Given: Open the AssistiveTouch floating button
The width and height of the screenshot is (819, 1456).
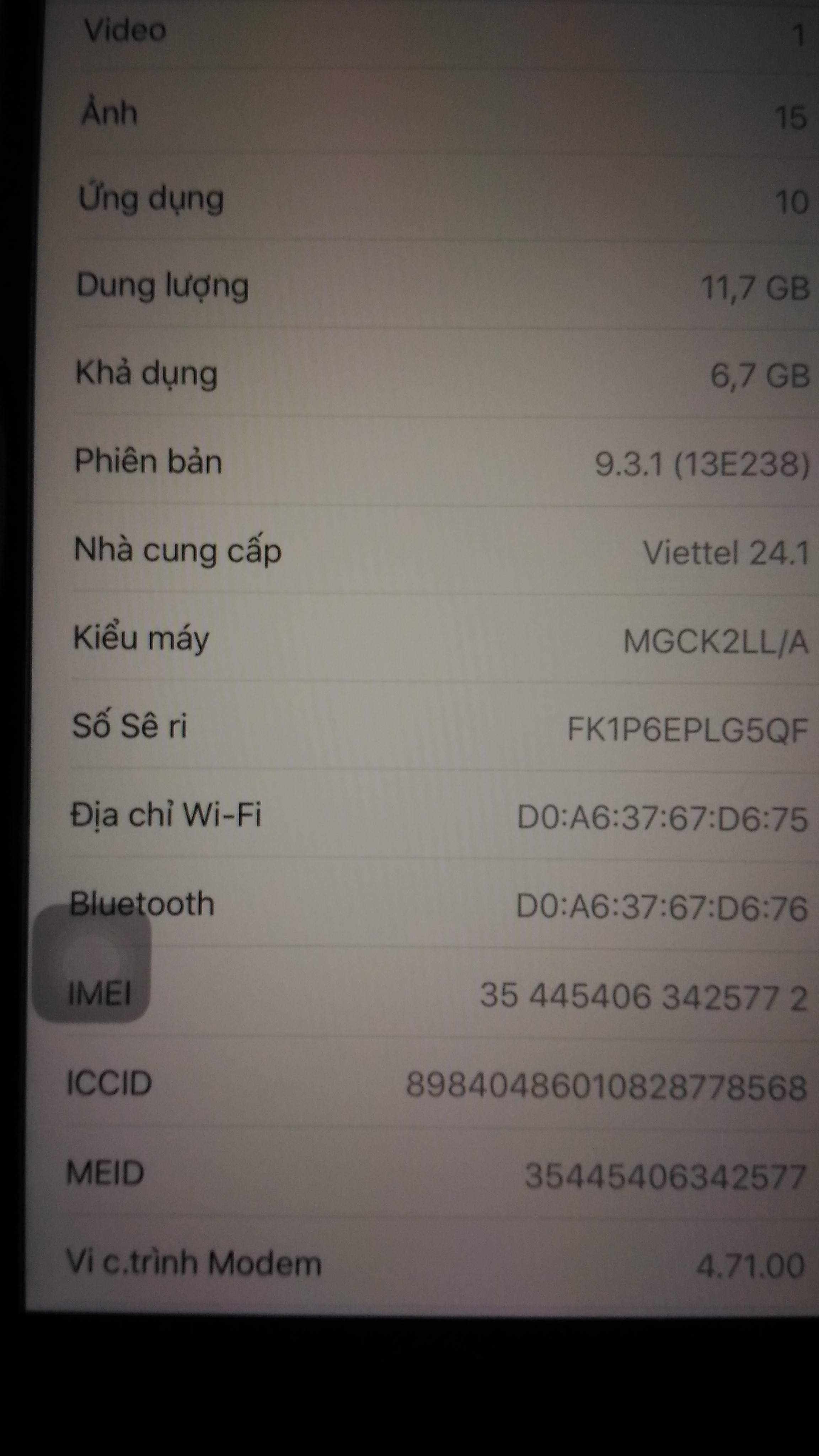Looking at the screenshot, I should pyautogui.click(x=91, y=963).
